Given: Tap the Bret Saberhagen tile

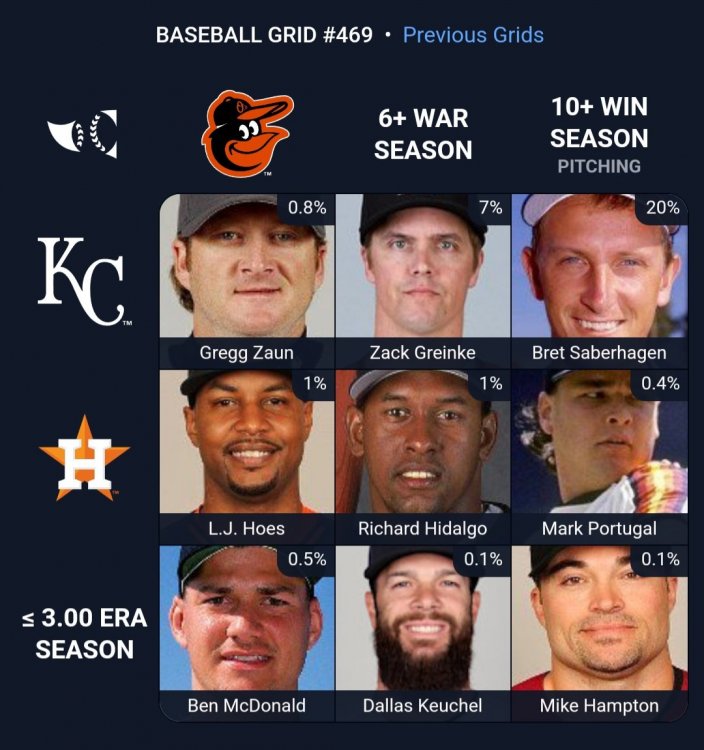Looking at the screenshot, I should (599, 280).
